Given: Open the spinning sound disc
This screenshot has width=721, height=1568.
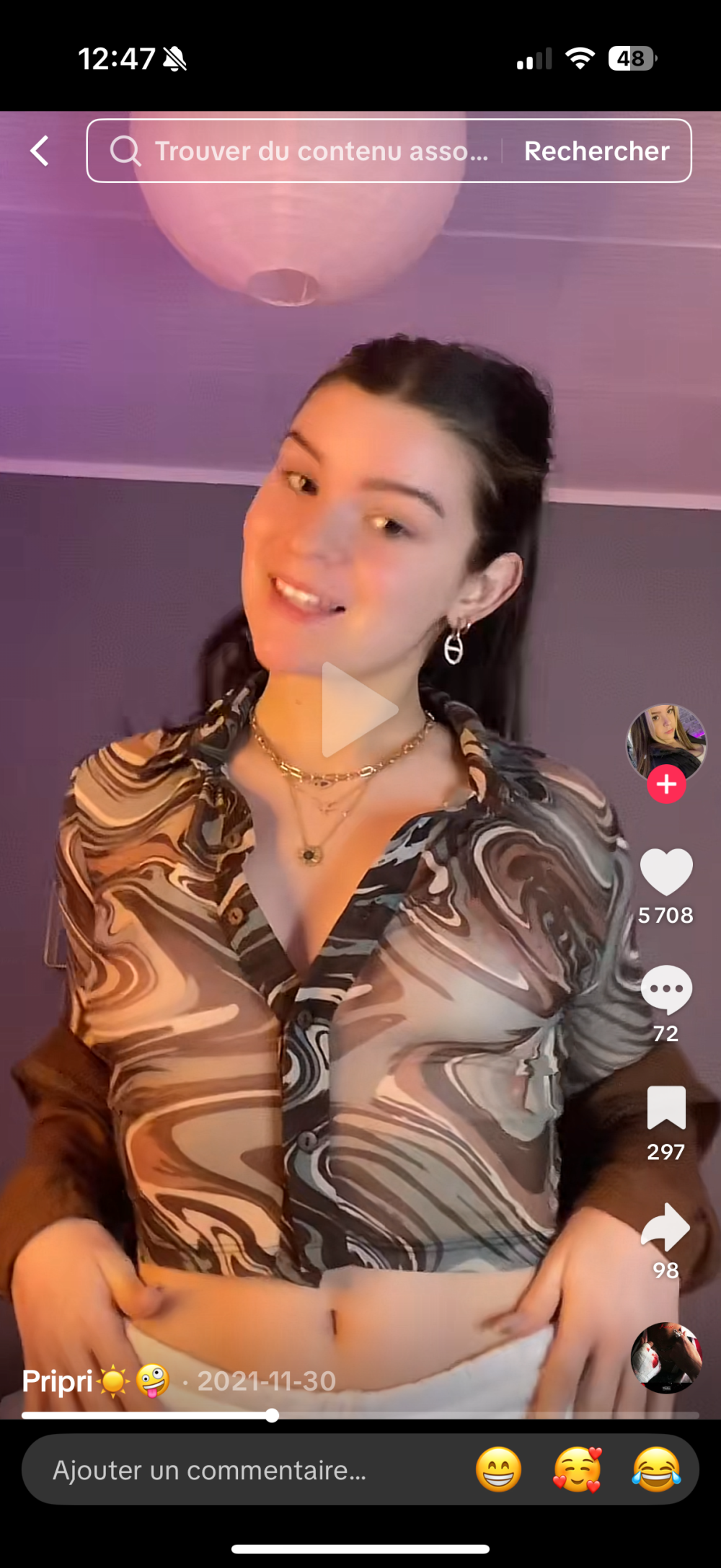Looking at the screenshot, I should (x=666, y=1357).
